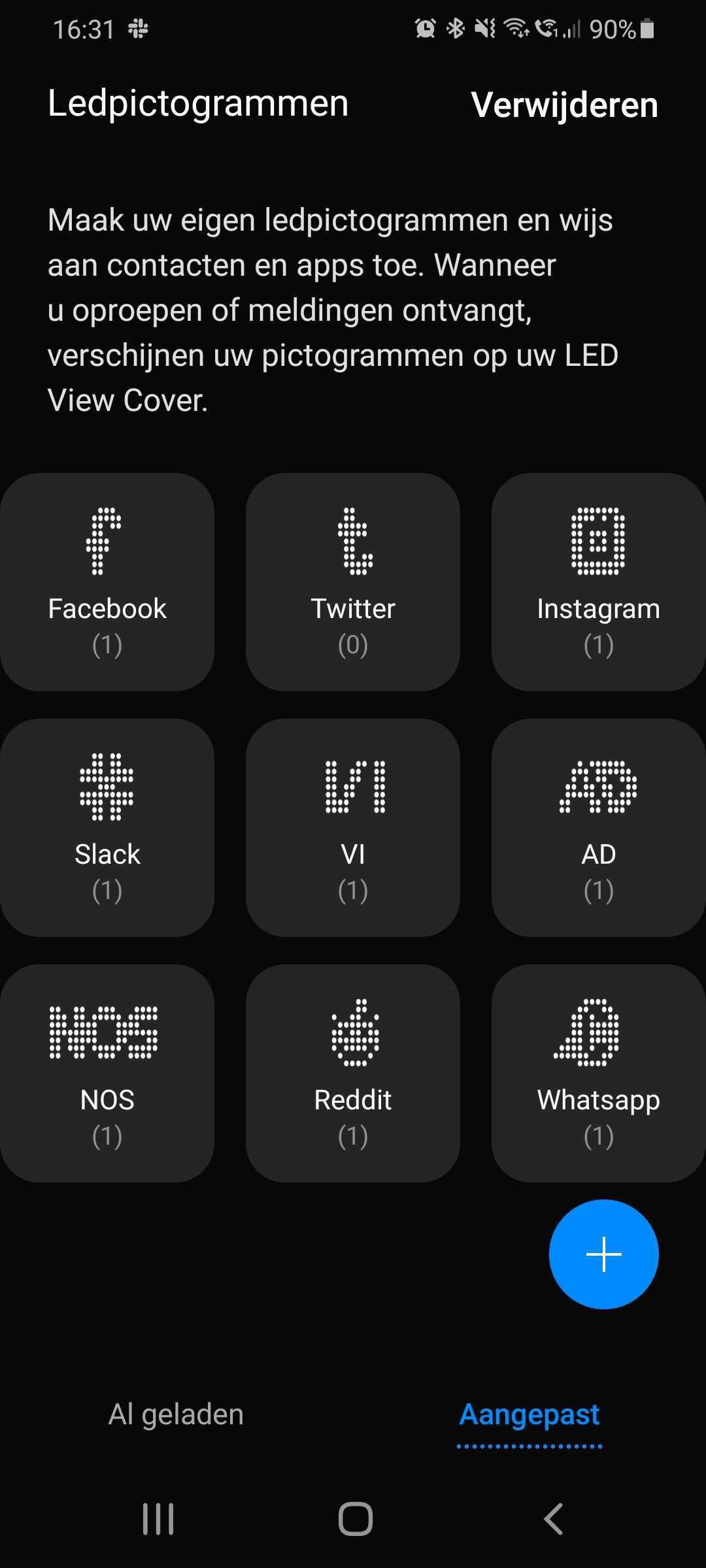706x1568 pixels.
Task: Open the Whatsapp LED icon
Action: 598,1073
